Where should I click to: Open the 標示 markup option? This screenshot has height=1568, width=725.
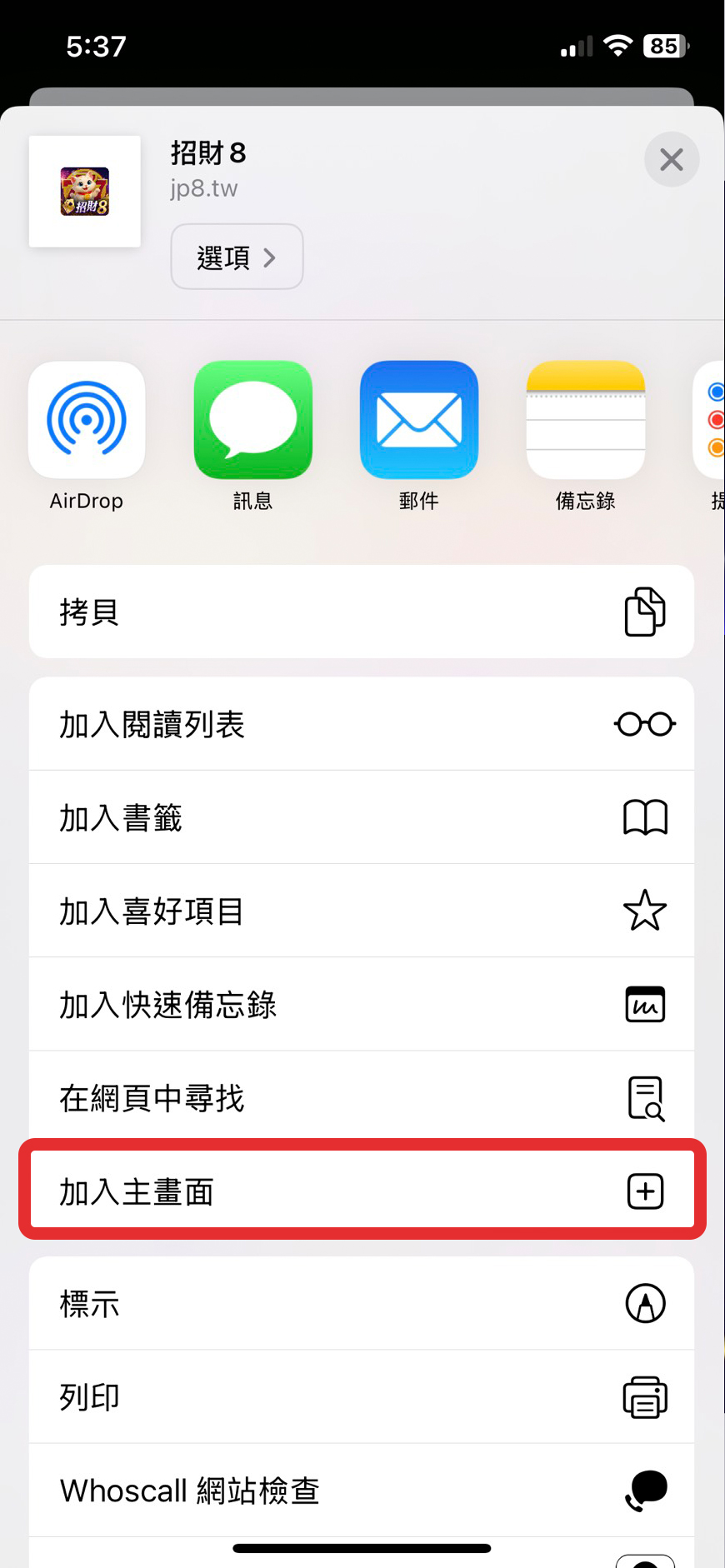click(x=362, y=1303)
